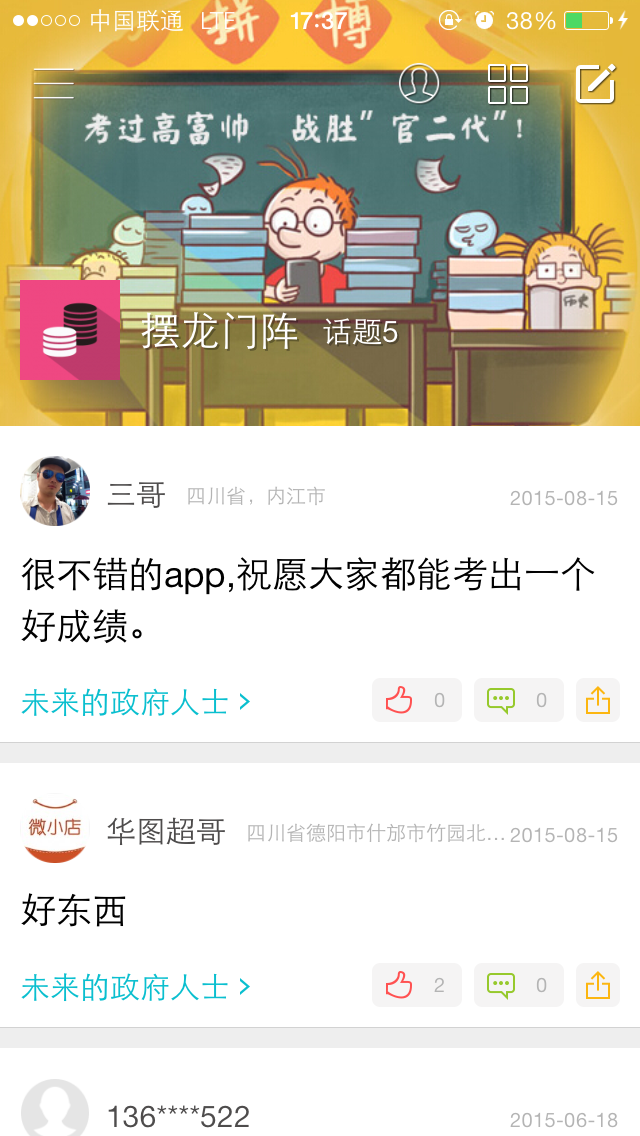Image resolution: width=640 pixels, height=1136 pixels.
Task: Open 三哥's profile avatar
Action: [x=55, y=491]
